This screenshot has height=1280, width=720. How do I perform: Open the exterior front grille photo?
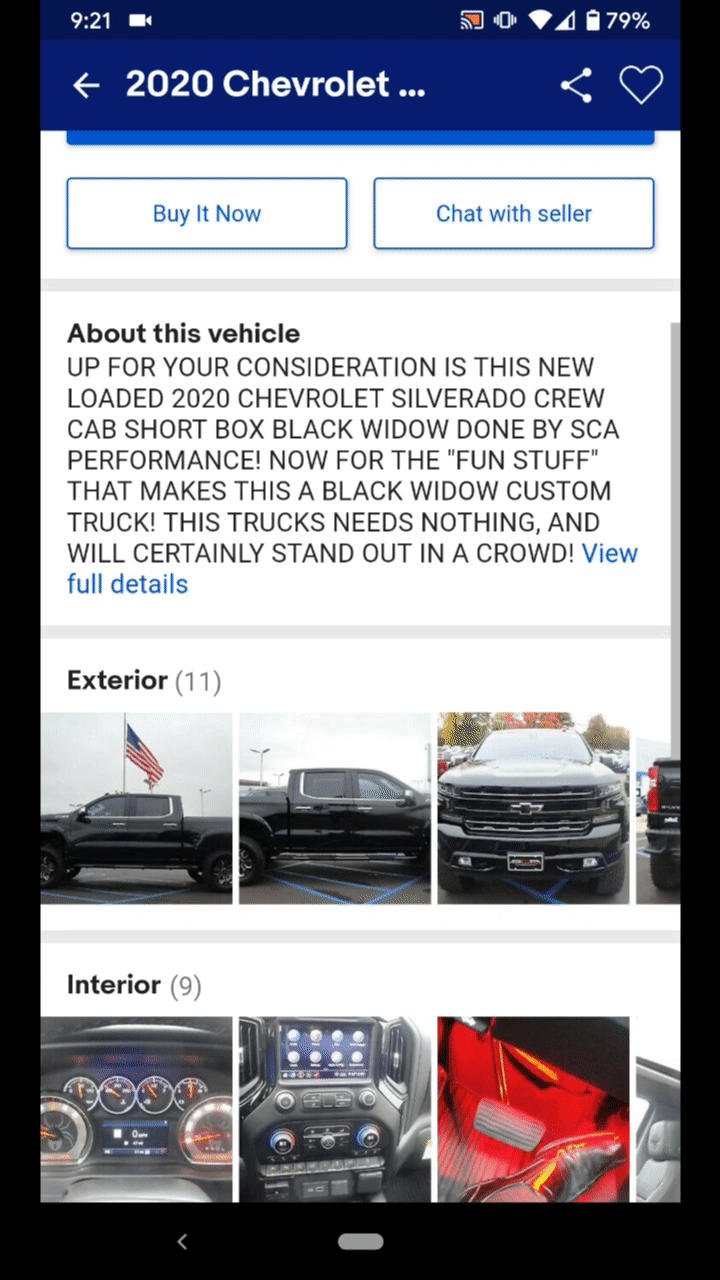click(533, 808)
